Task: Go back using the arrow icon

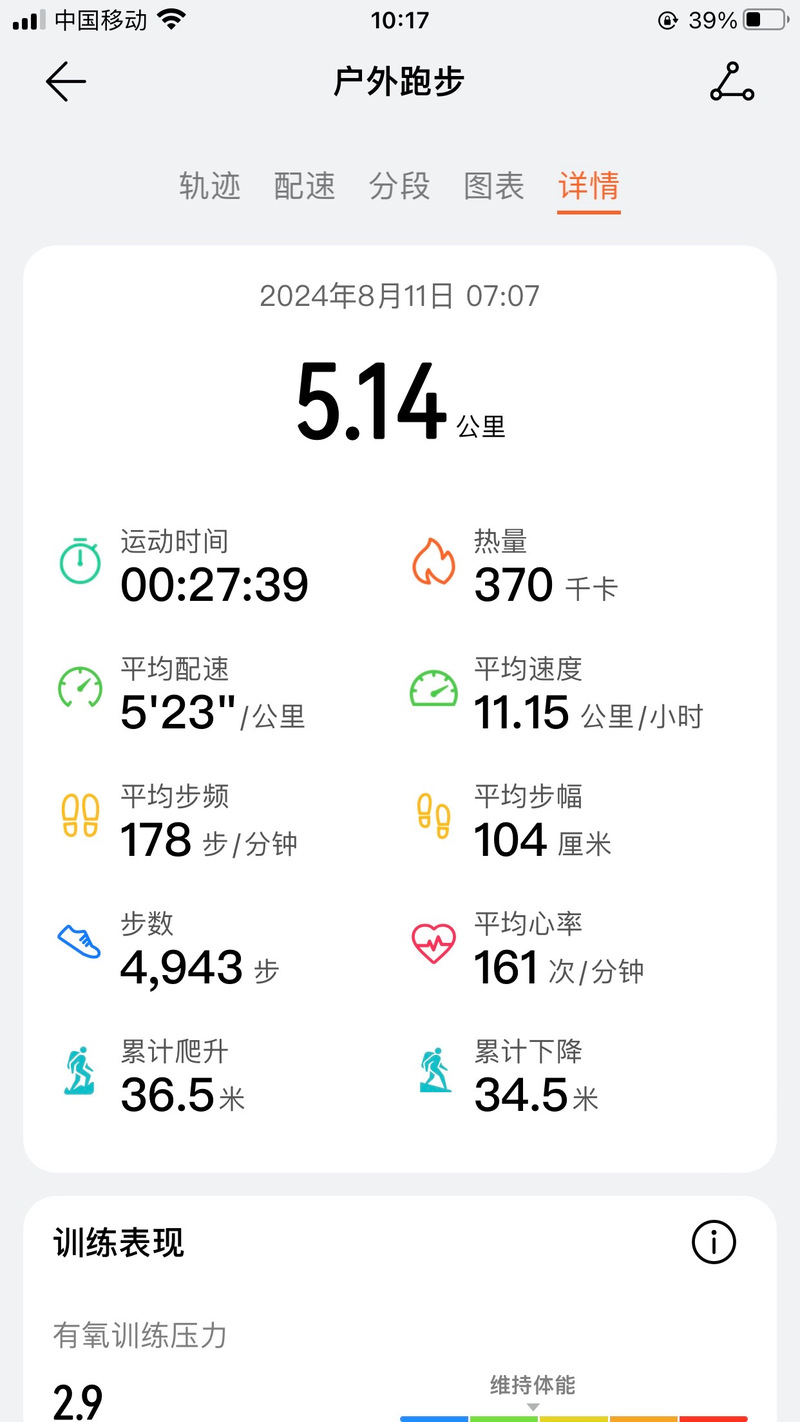Action: [66, 82]
